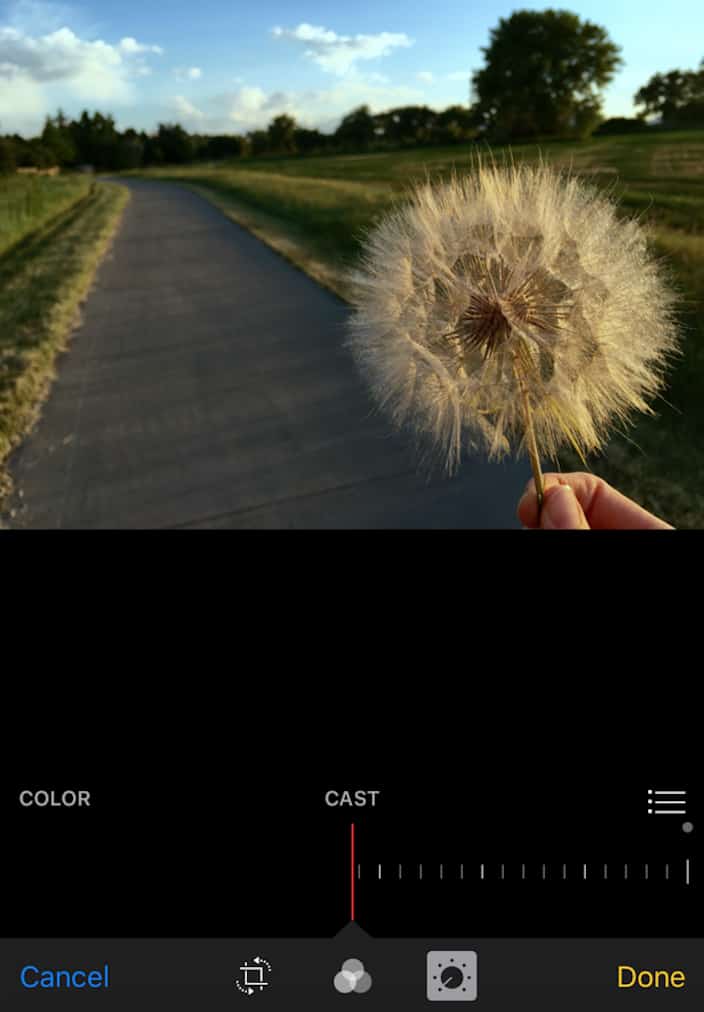Cancel the photo edit

[65, 977]
